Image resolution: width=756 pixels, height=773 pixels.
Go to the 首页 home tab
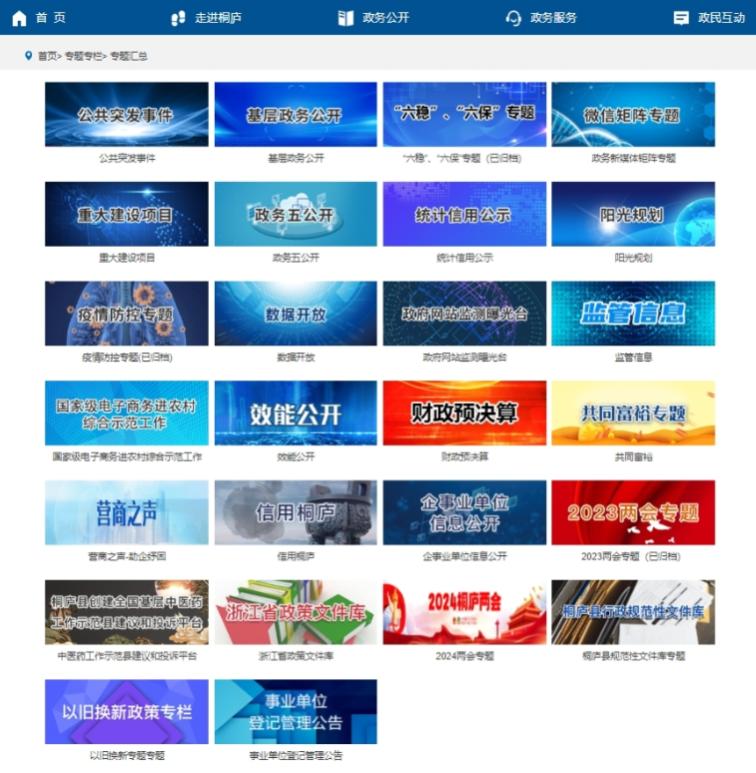(x=39, y=18)
